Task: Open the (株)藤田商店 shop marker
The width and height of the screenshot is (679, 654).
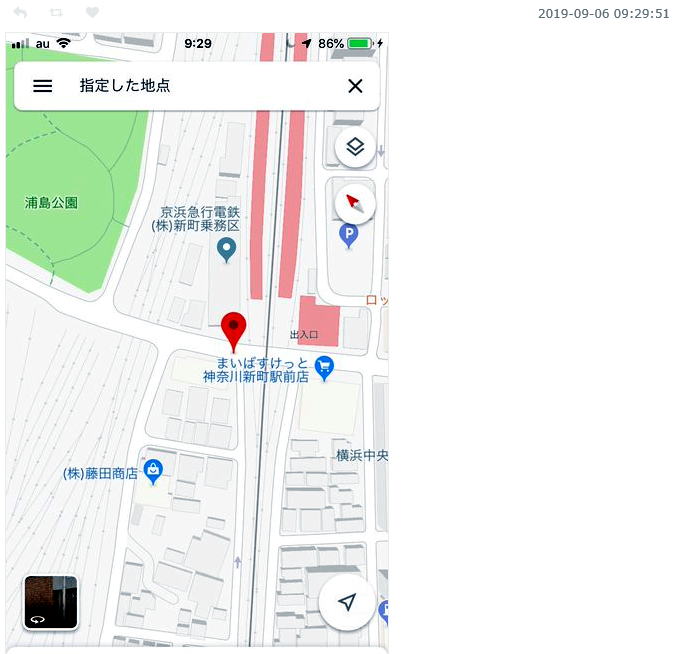Action: [x=153, y=469]
